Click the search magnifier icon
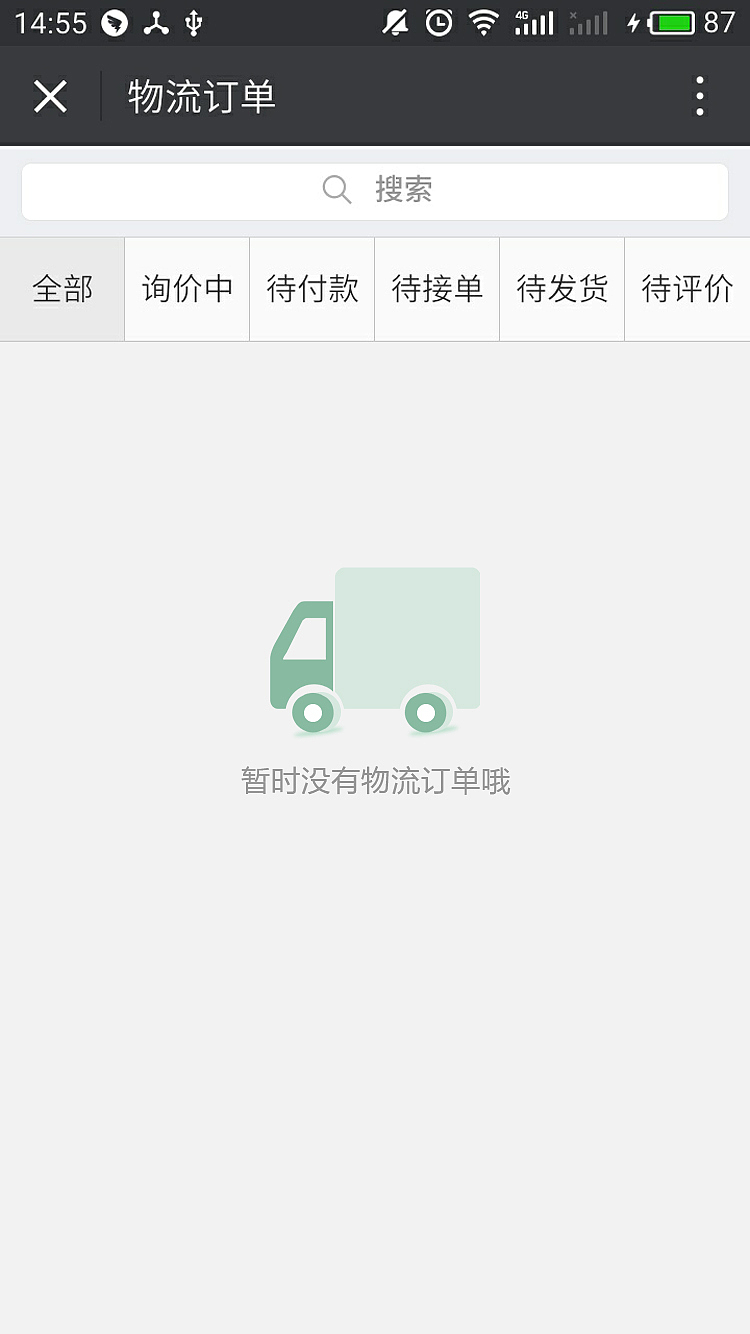750x1334 pixels. [x=336, y=189]
